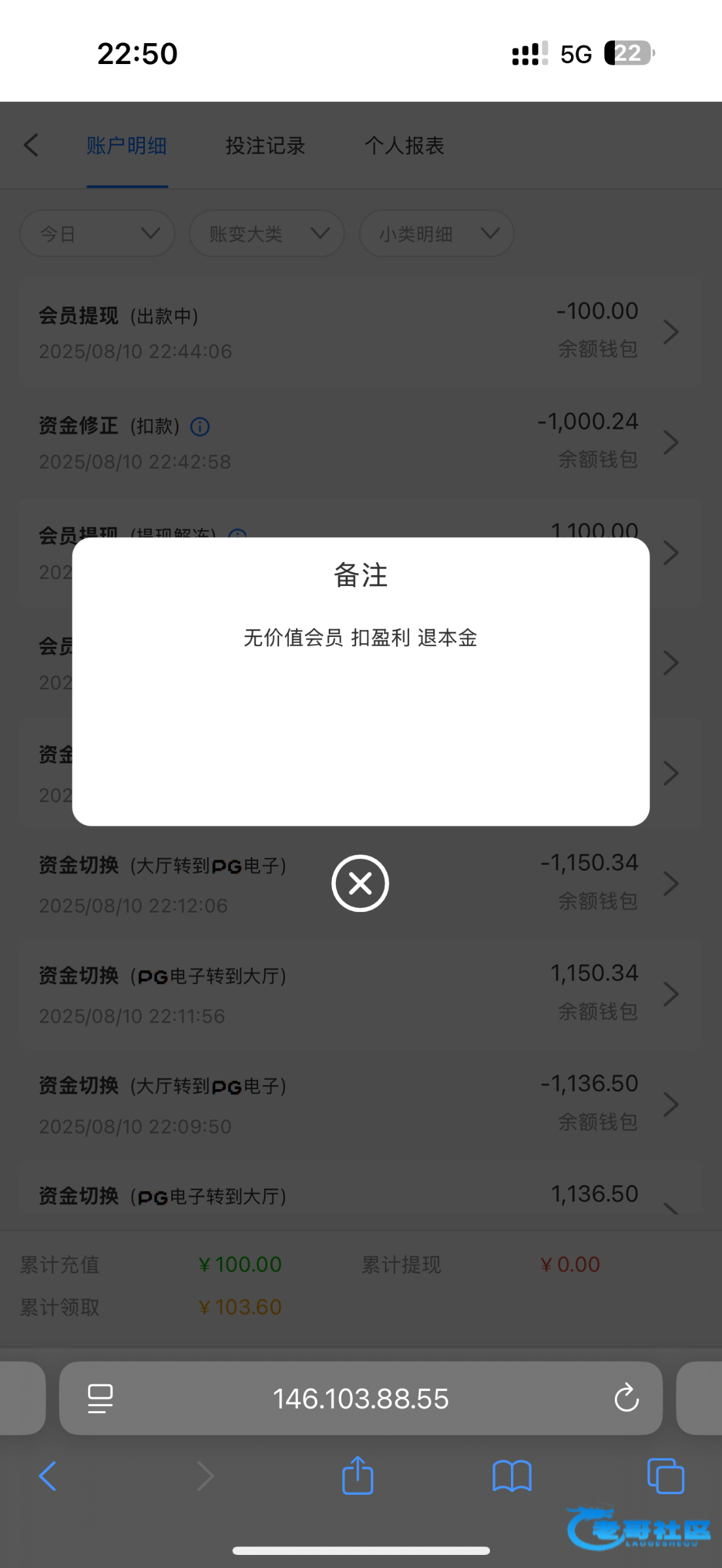
Task: Tap info icon beside 资金修正 (扣款)
Action: pos(200,427)
